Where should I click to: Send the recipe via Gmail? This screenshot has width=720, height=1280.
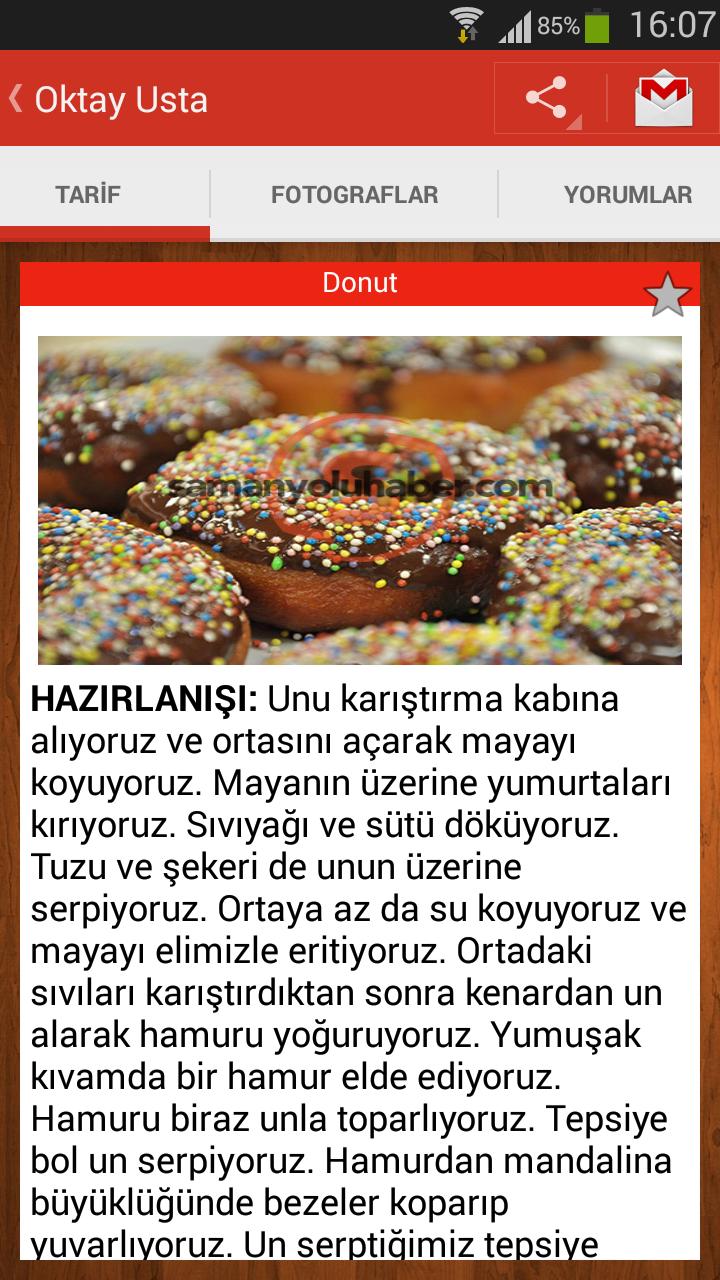(x=663, y=99)
